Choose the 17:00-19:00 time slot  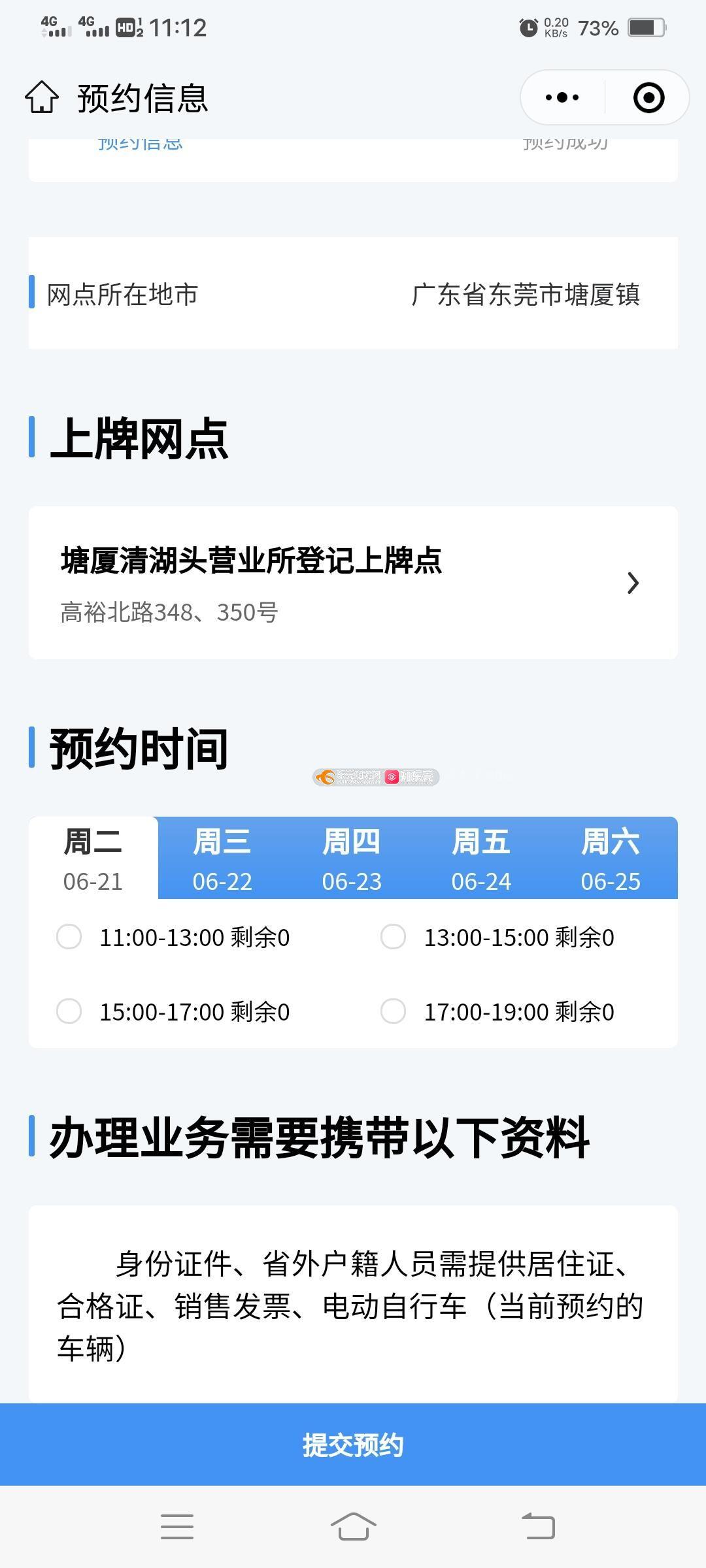pos(497,1011)
